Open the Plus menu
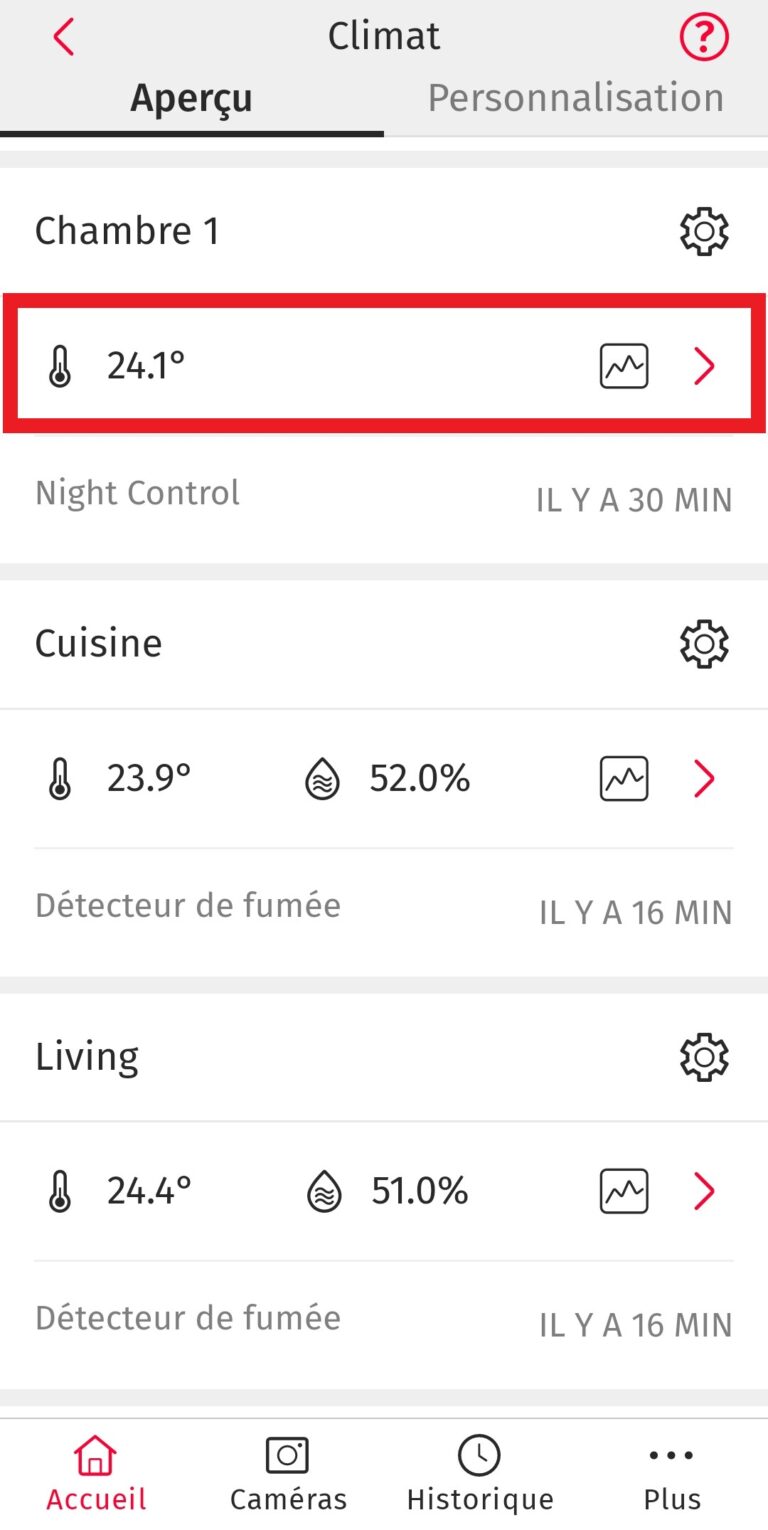This screenshot has width=768, height=1530. point(672,1474)
